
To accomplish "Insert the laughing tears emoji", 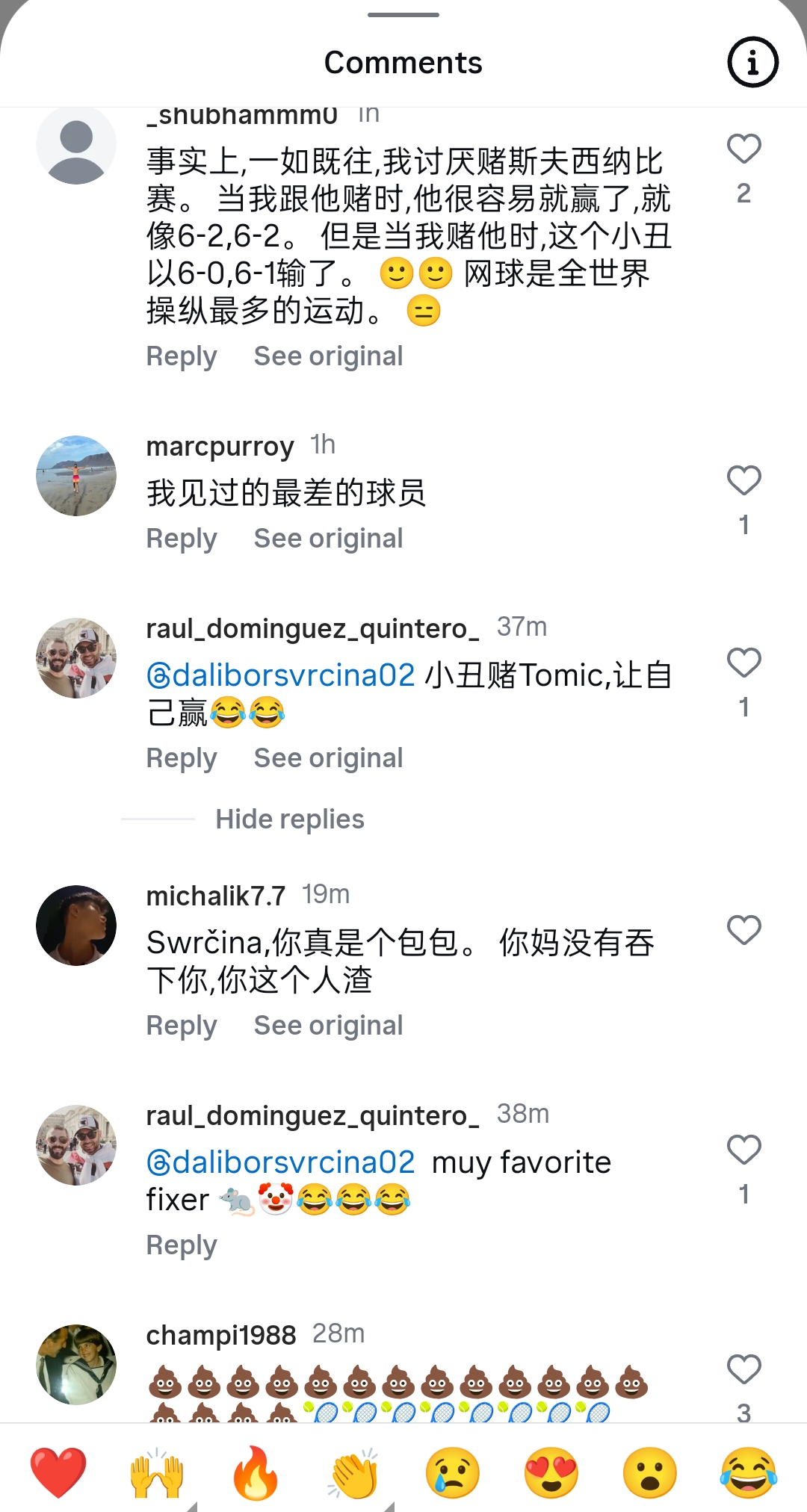I will coord(749,1472).
